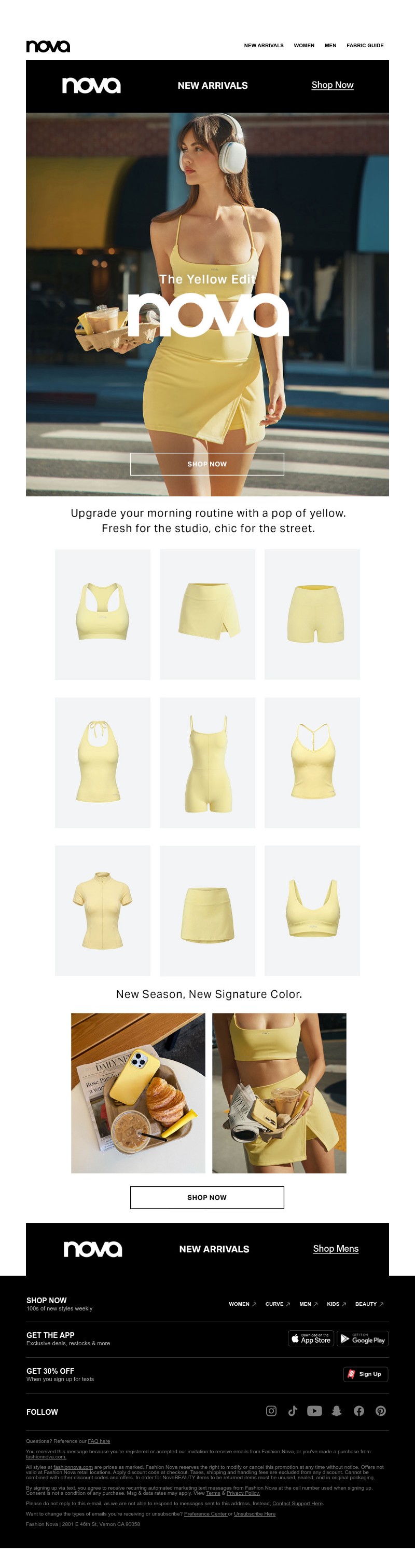The width and height of the screenshot is (415, 1568).
Task: Open the yellow racerback sports bra product
Action: (102, 614)
